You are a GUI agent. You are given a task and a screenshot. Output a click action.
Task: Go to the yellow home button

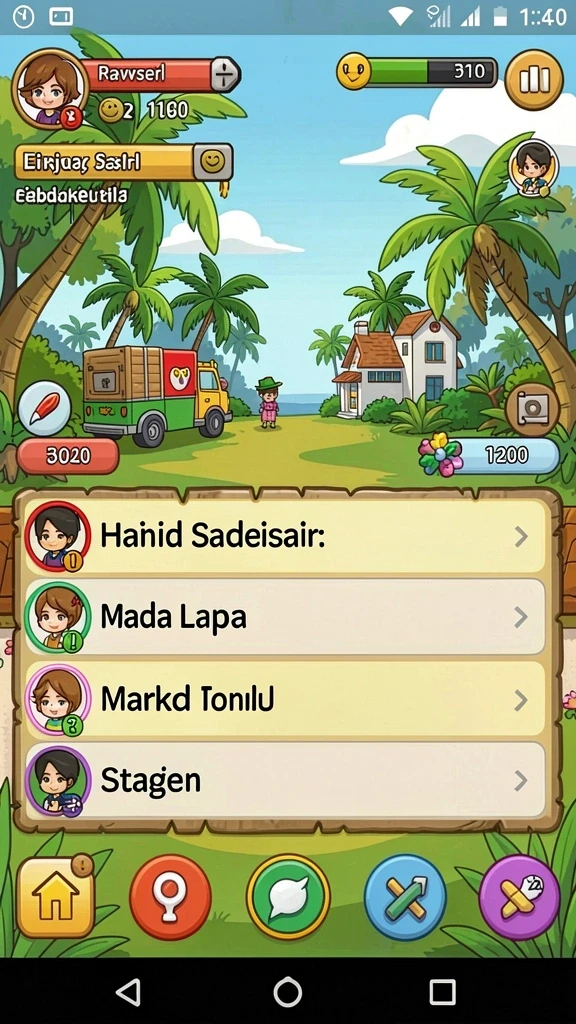[x=56, y=897]
